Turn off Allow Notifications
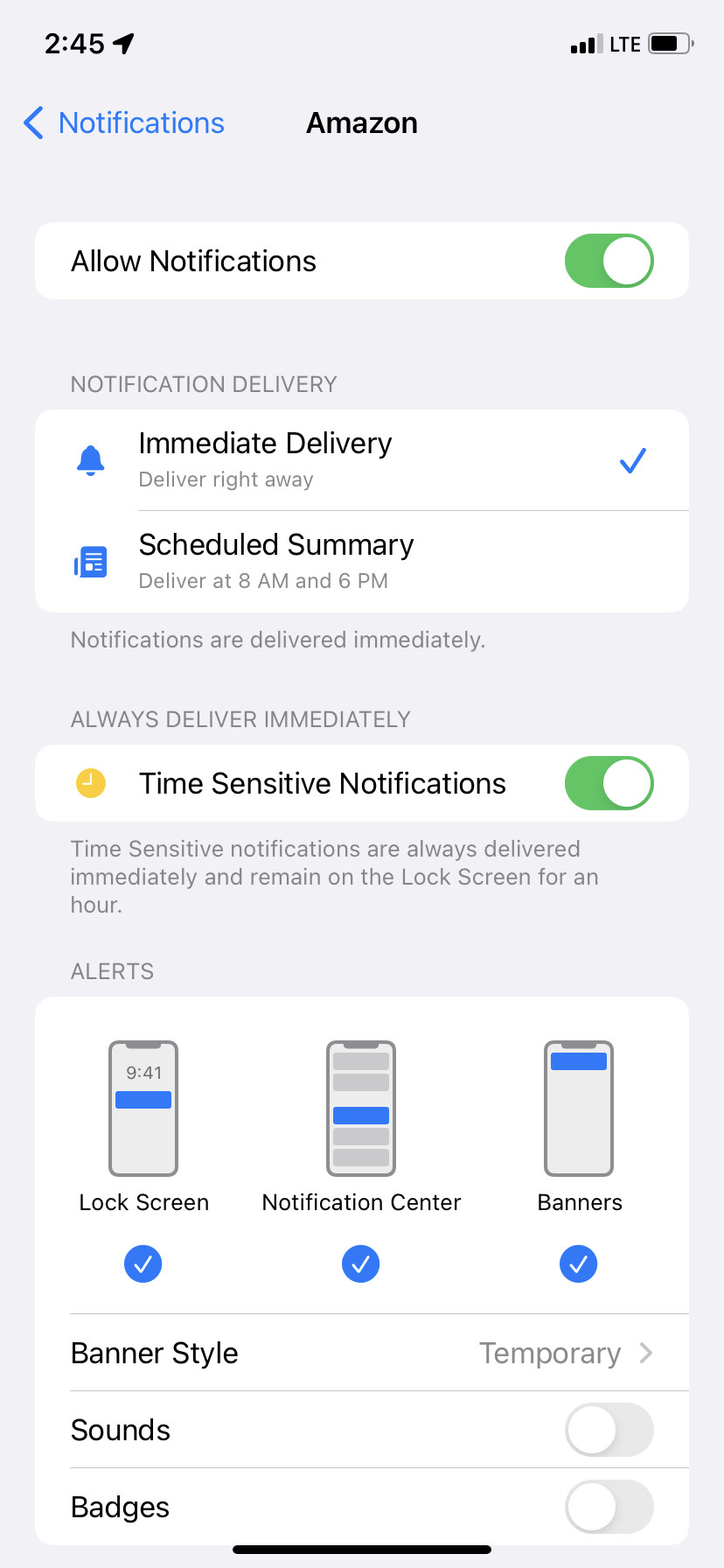Screen dimensions: 724x1568 609,261
